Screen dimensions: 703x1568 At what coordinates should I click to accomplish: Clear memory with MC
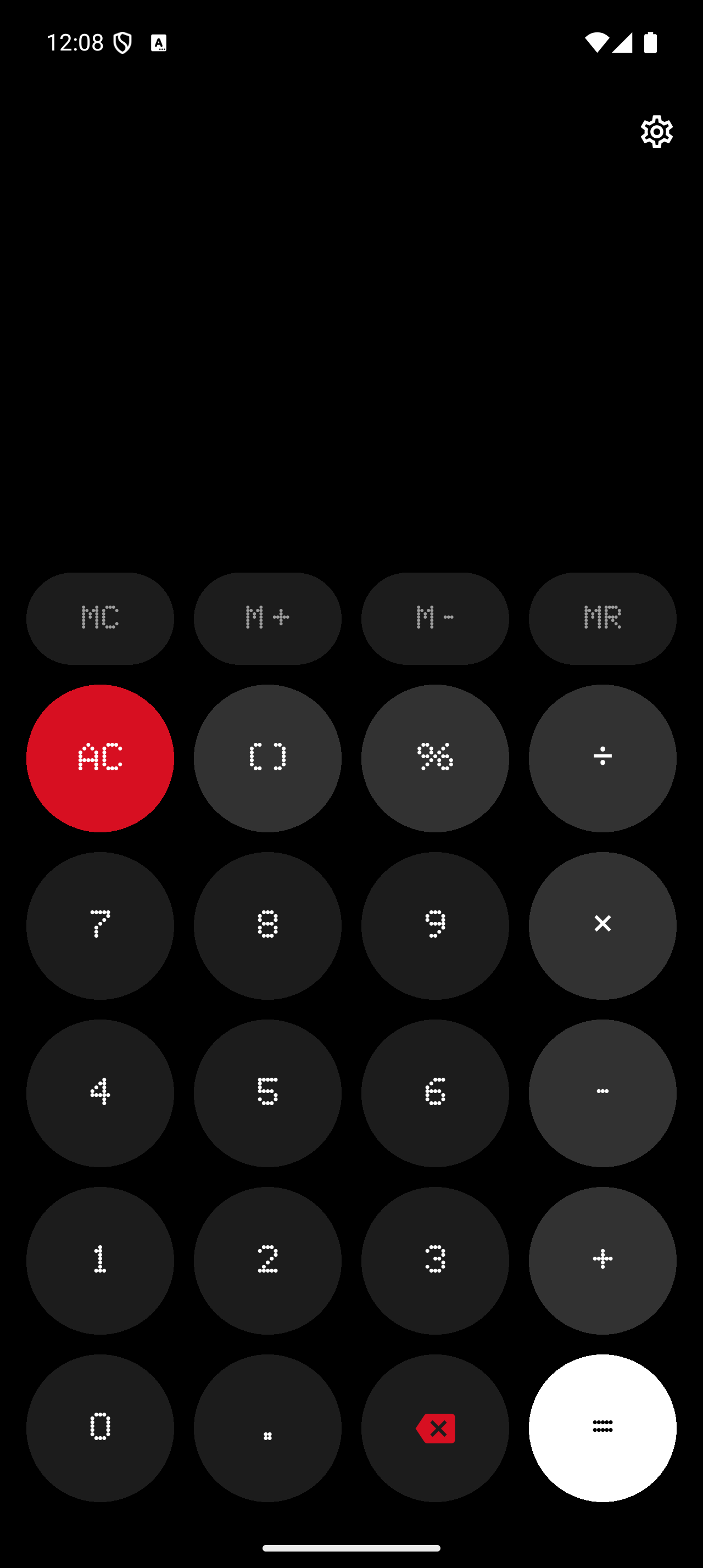[100, 618]
